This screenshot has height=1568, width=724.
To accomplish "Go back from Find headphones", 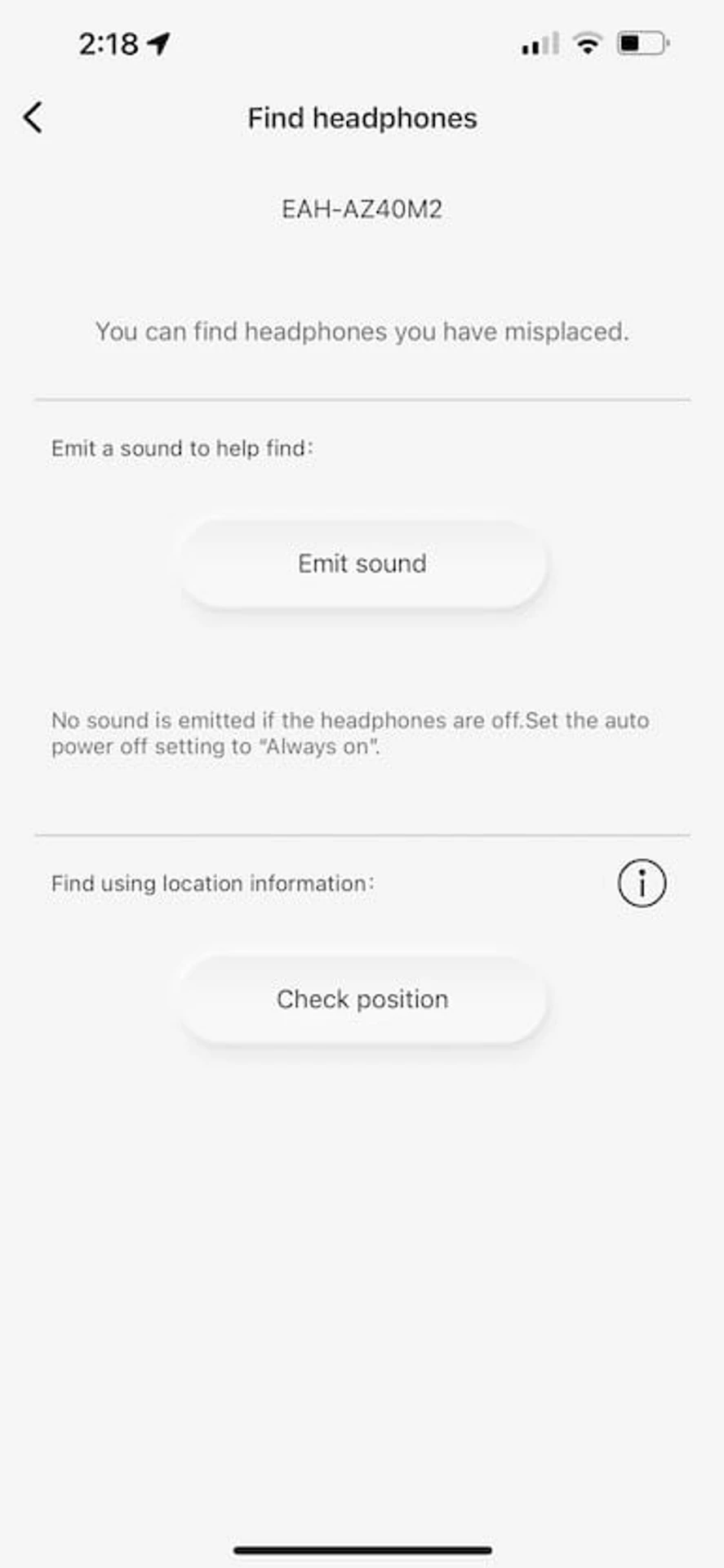I will [33, 118].
